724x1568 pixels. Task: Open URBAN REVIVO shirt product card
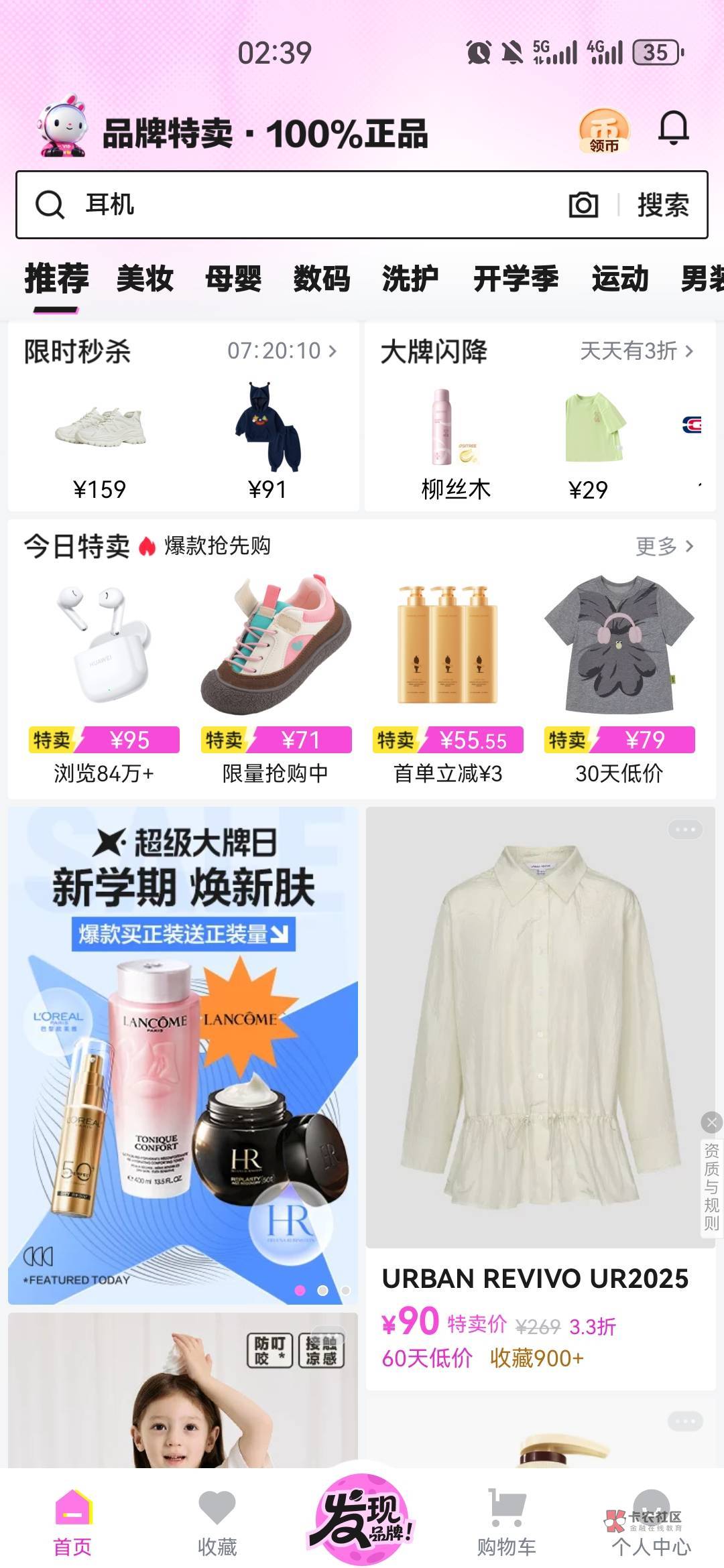coord(540,1099)
